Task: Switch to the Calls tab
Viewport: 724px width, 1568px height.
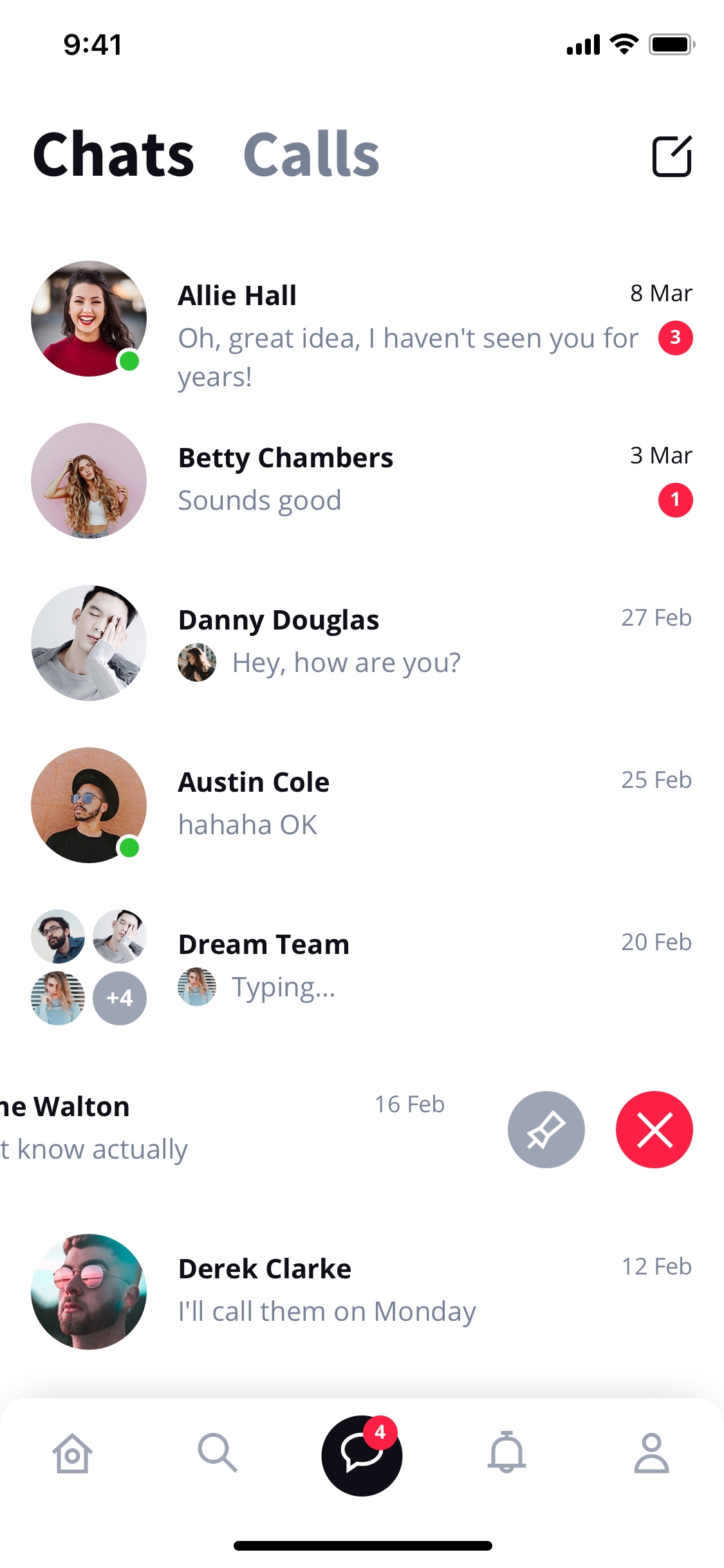Action: (311, 154)
